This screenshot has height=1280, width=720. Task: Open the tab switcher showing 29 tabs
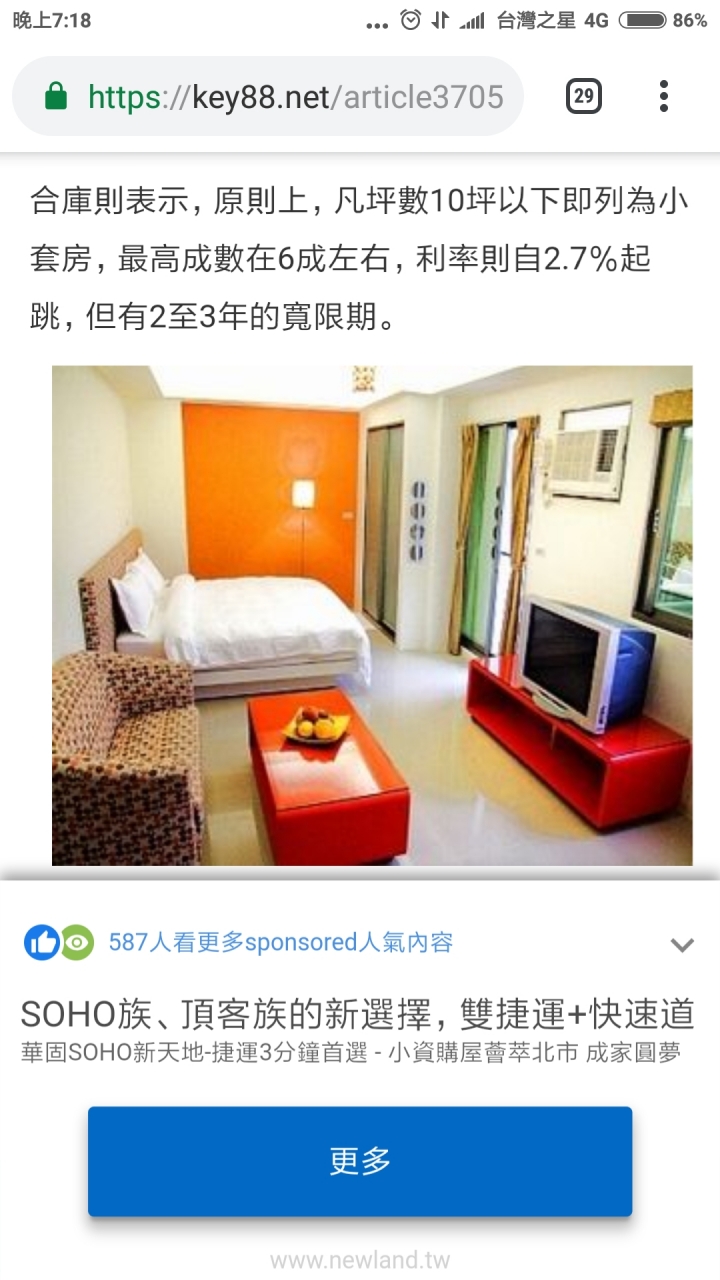[584, 97]
